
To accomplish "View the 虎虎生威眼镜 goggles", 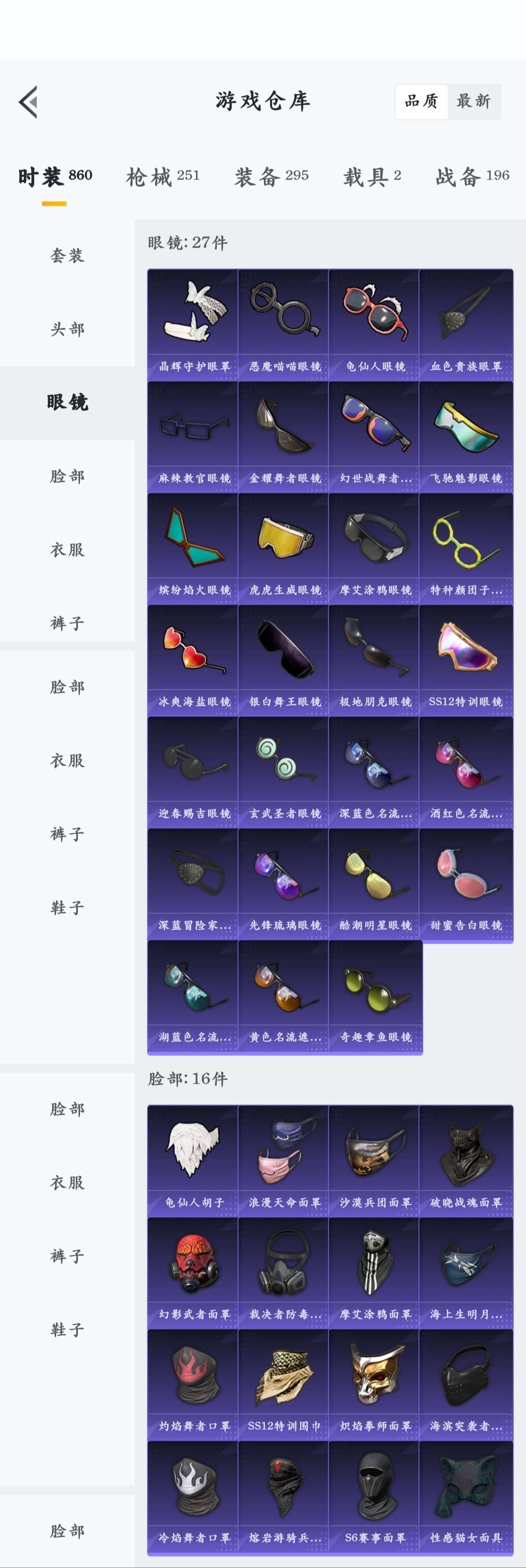I will tap(283, 547).
